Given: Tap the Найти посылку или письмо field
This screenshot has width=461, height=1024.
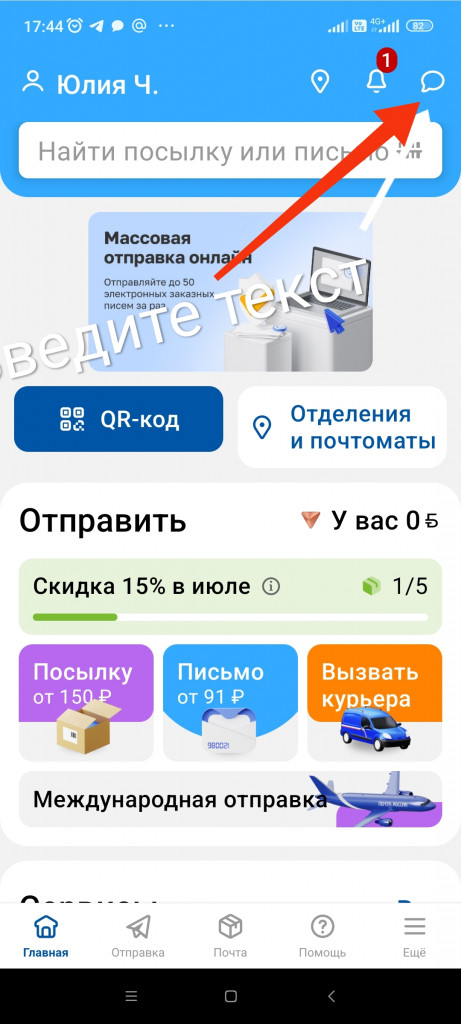Looking at the screenshot, I should (230, 151).
